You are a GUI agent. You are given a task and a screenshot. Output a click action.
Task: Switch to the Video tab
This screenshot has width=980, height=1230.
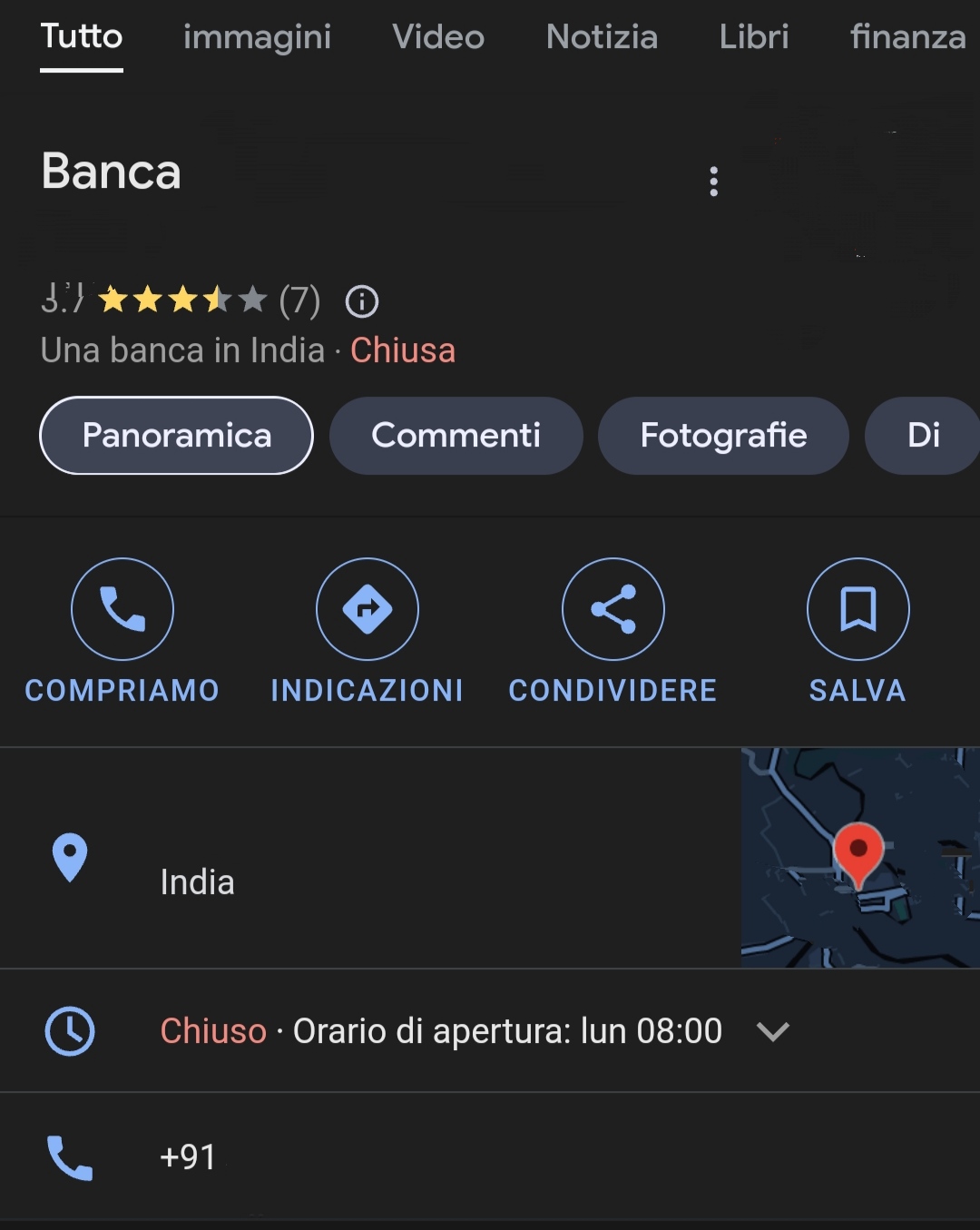point(438,37)
